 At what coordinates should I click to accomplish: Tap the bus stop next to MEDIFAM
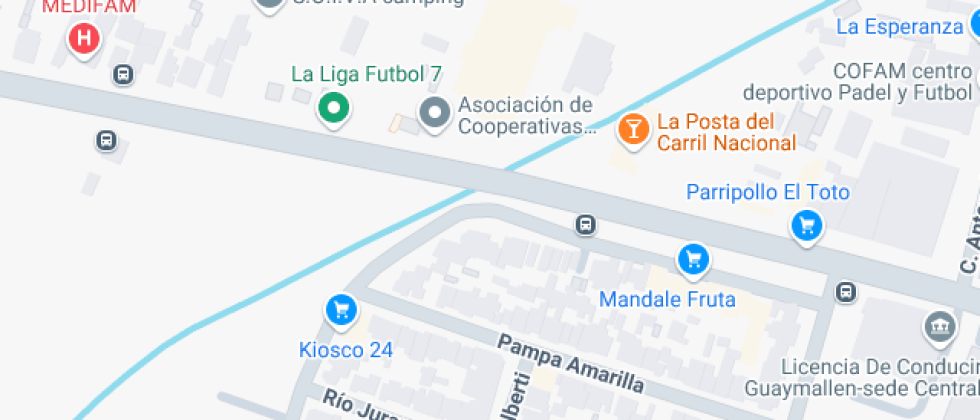123,75
